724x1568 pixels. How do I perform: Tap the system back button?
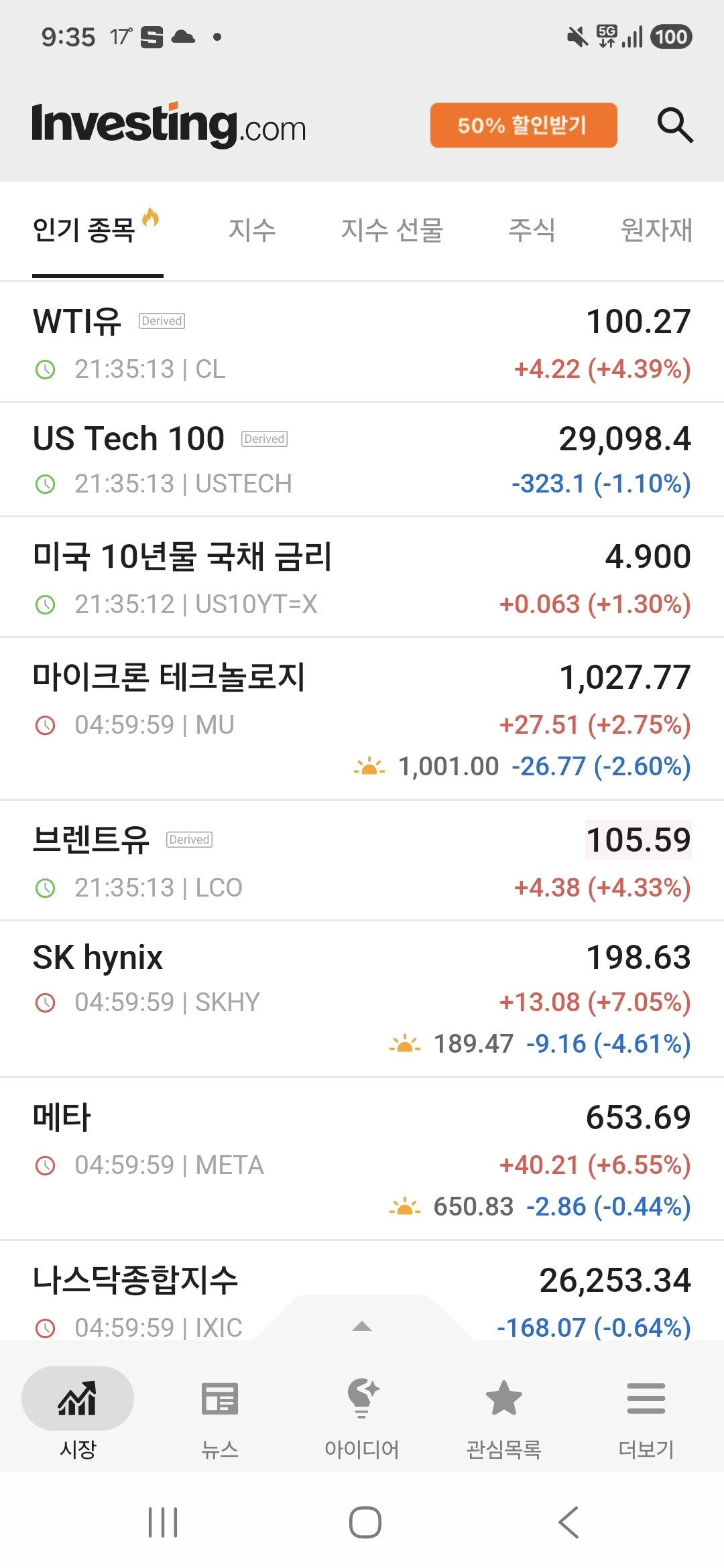tap(568, 1522)
